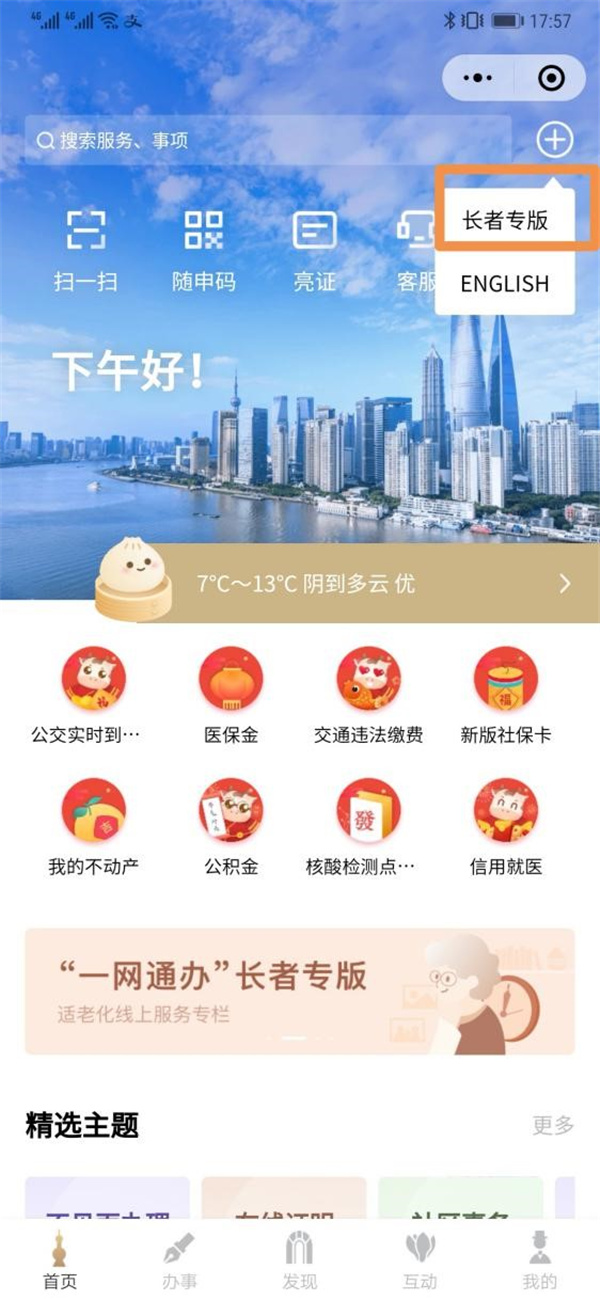Open 随申码 QR code
This screenshot has width=600, height=1300.
click(204, 250)
